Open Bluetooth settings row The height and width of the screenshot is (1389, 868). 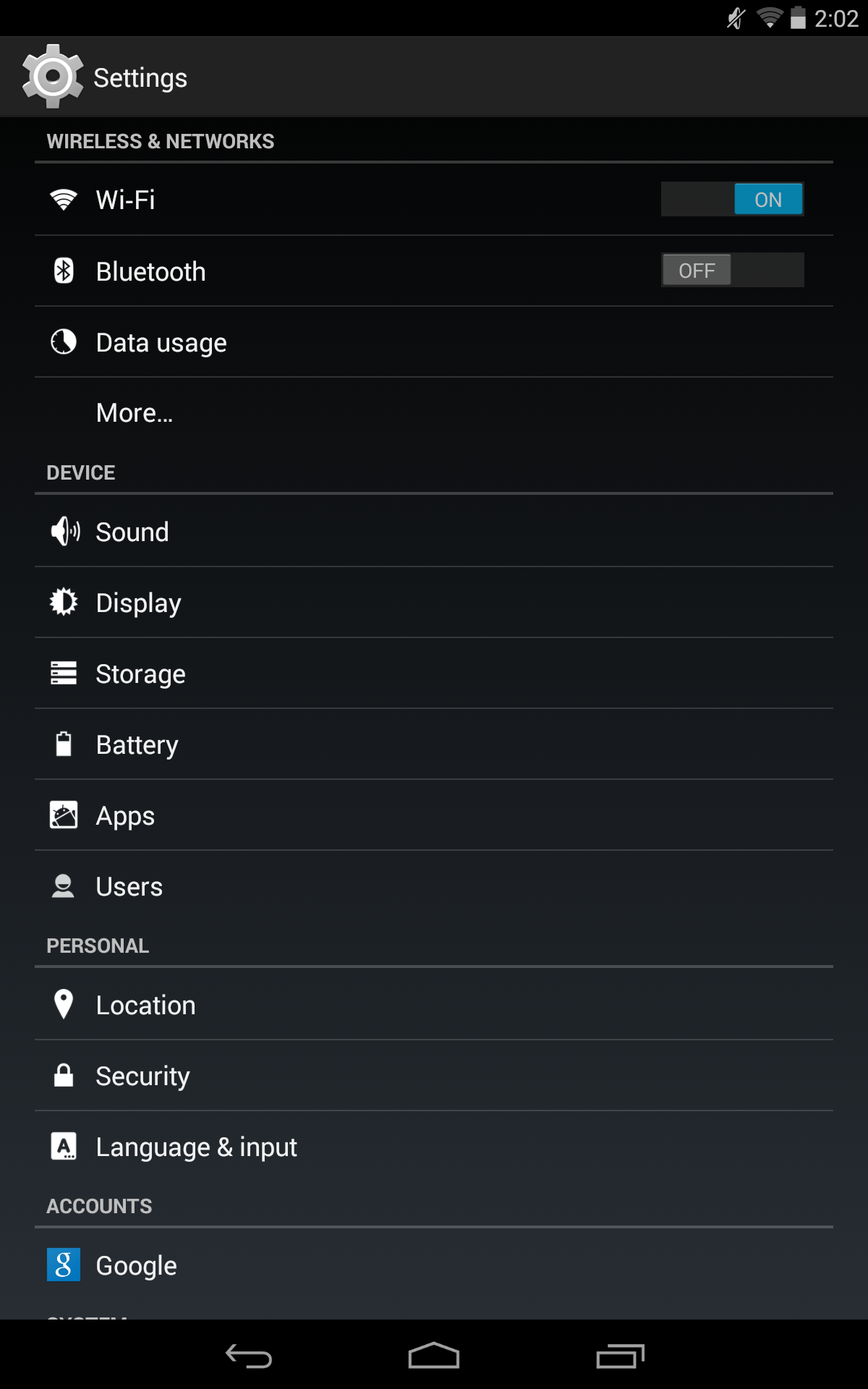pos(434,271)
